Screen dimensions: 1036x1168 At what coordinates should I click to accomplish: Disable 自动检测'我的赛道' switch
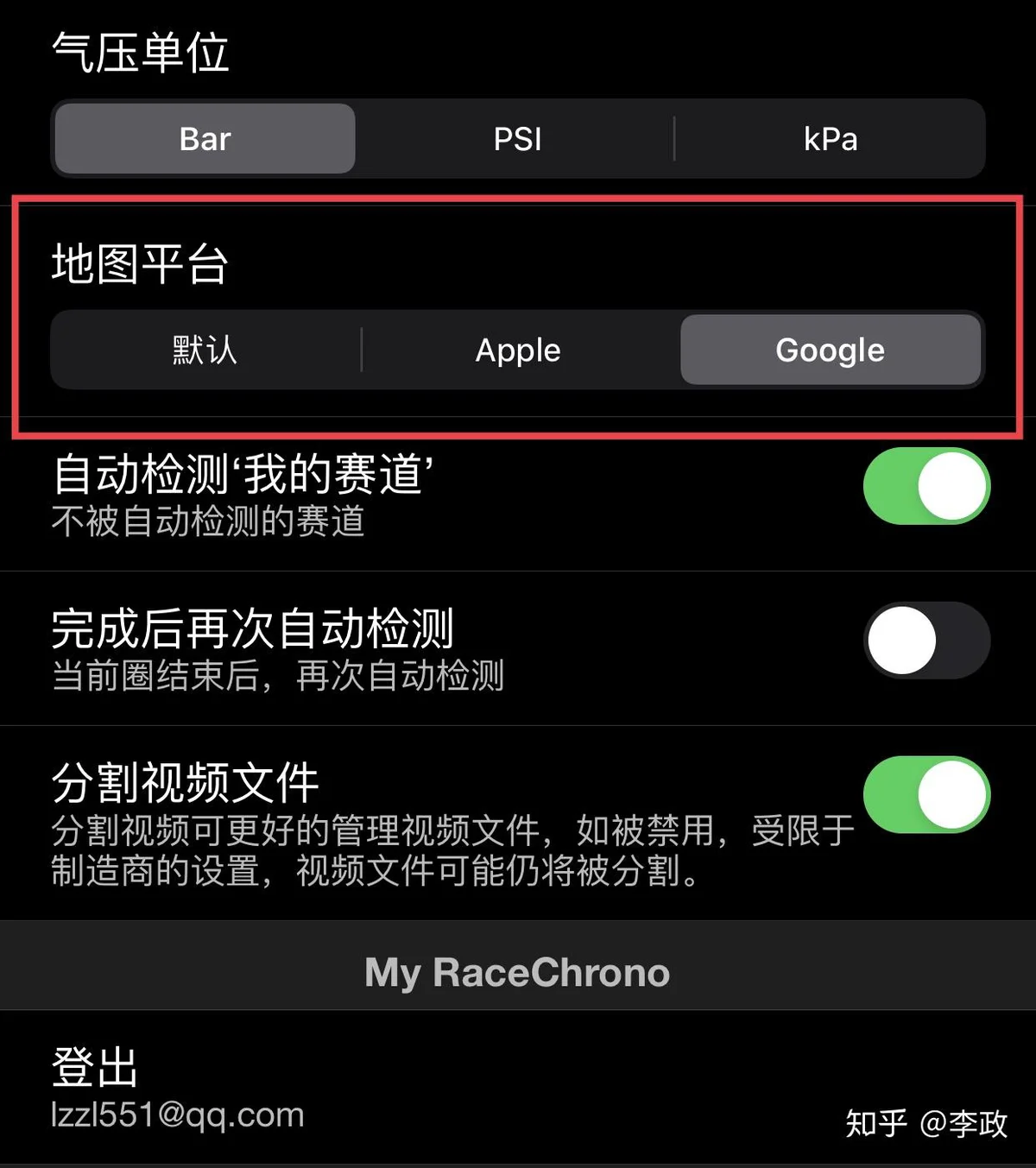925,486
